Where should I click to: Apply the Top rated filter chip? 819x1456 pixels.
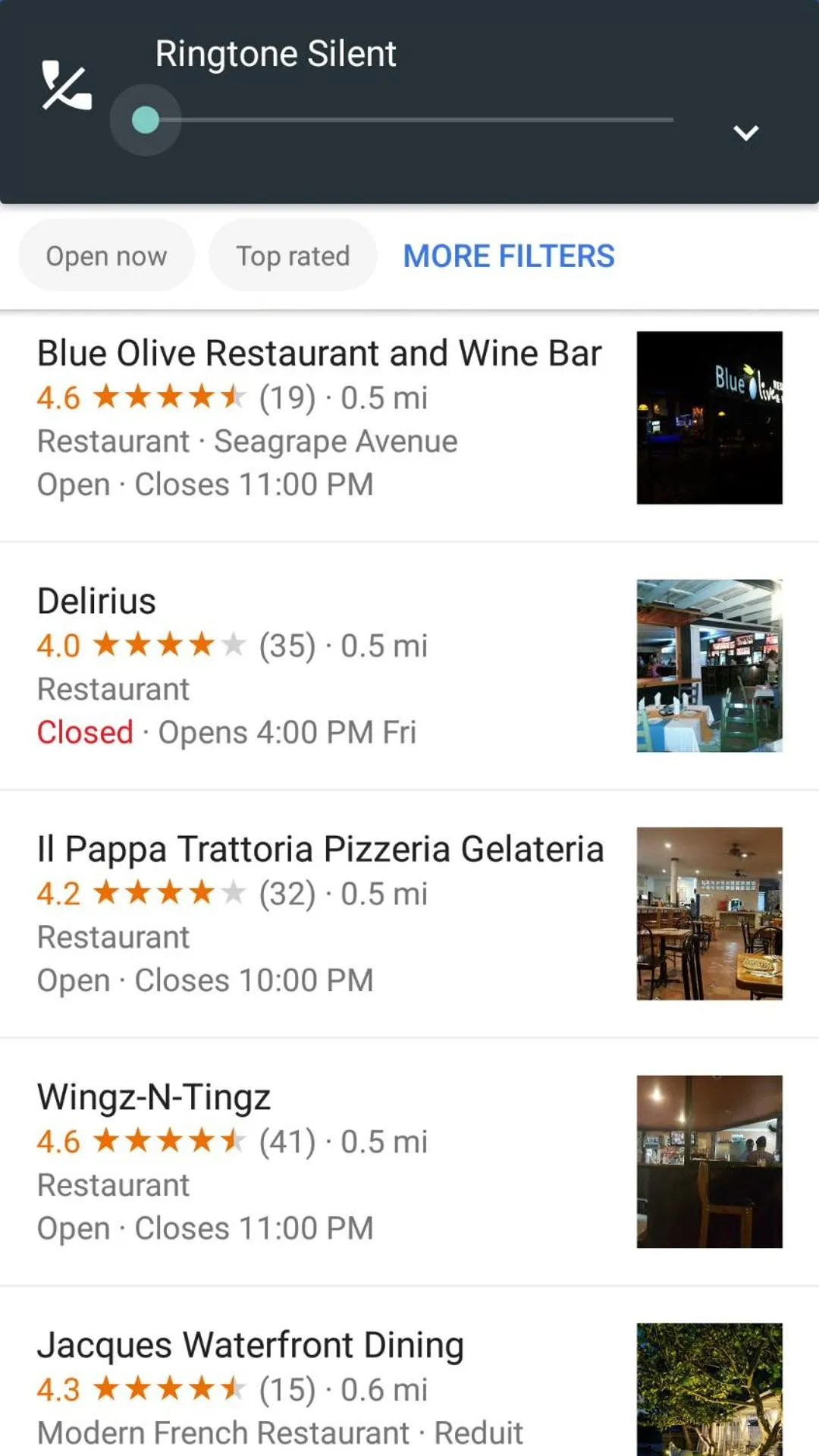tap(293, 256)
